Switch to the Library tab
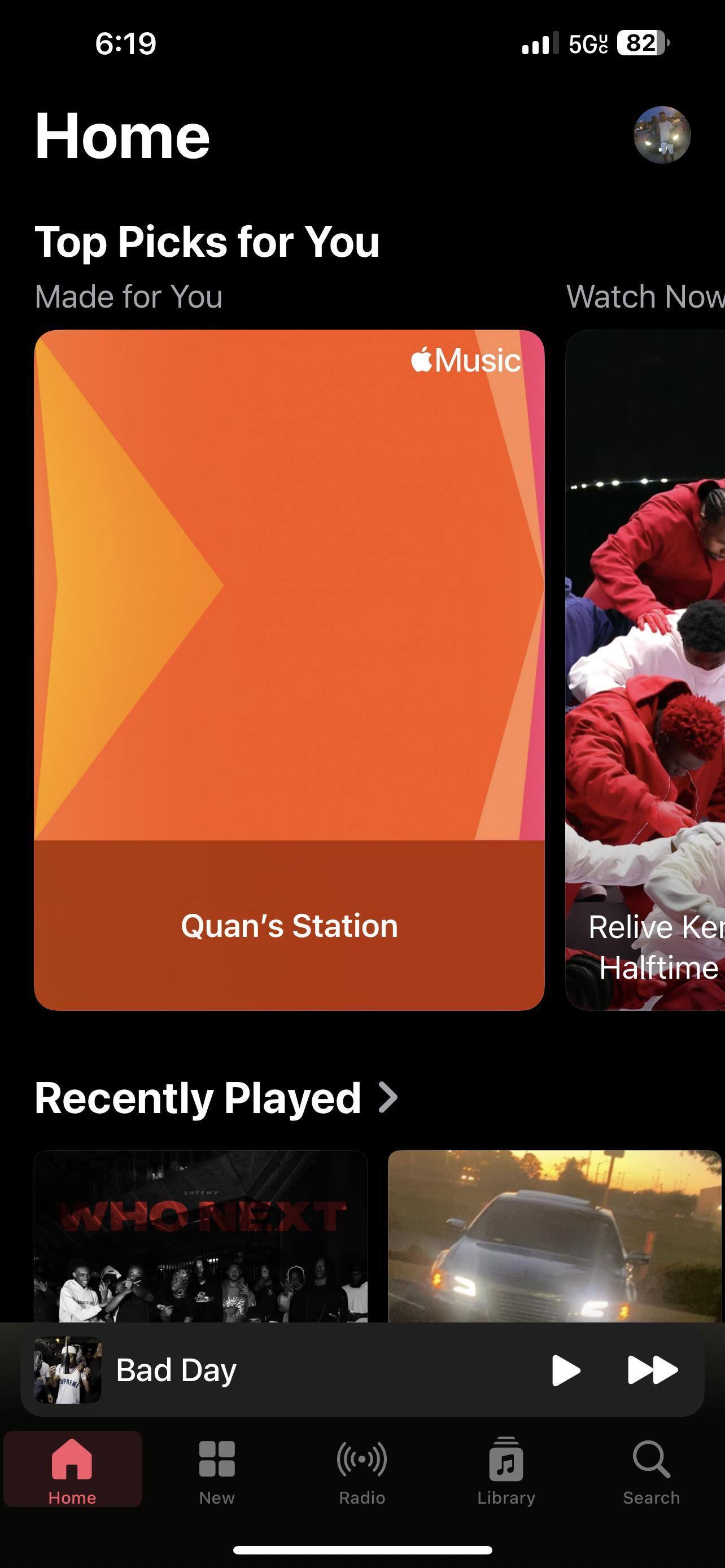725x1568 pixels. (506, 1469)
